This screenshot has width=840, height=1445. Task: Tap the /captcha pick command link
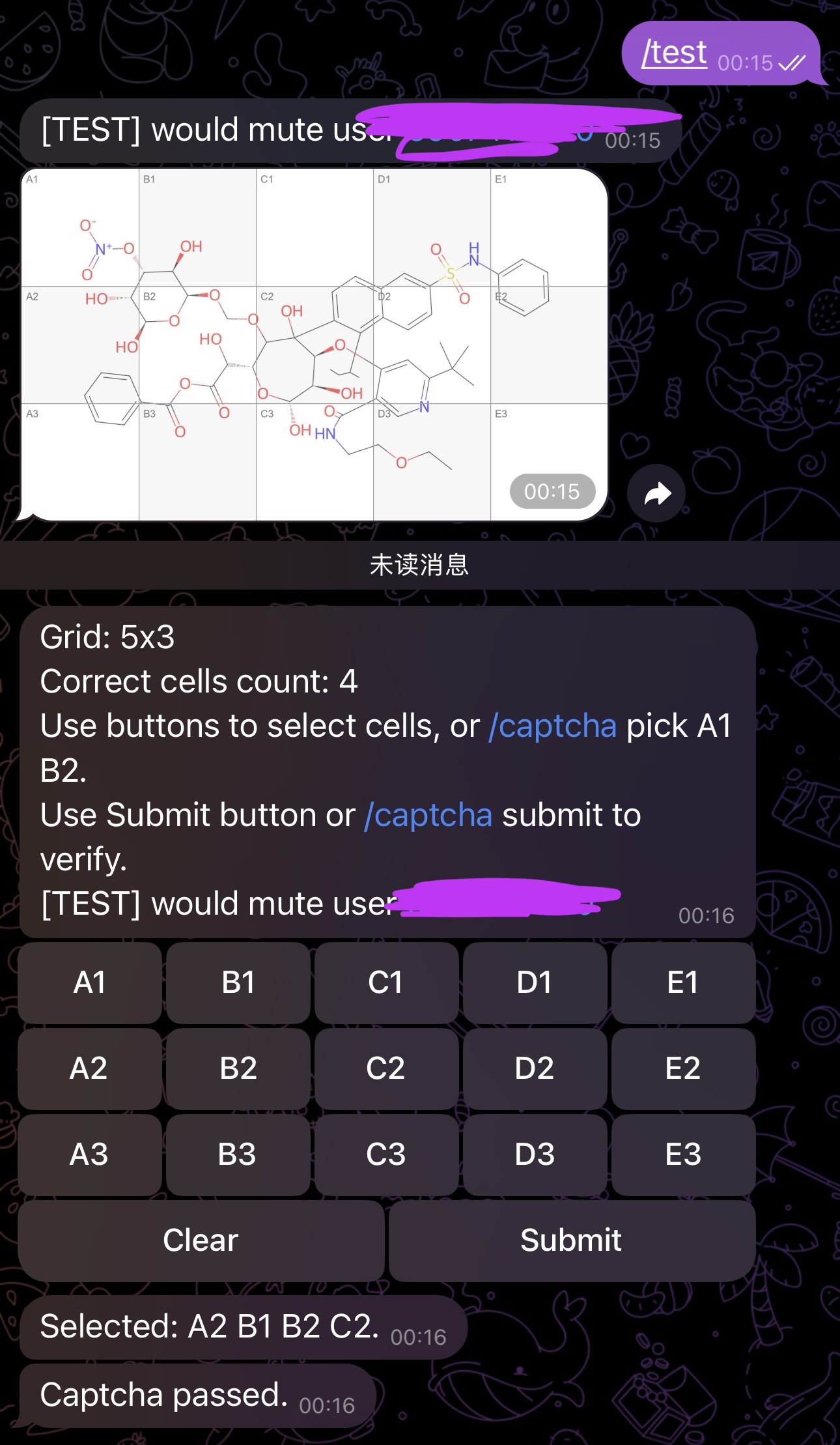pyautogui.click(x=552, y=726)
